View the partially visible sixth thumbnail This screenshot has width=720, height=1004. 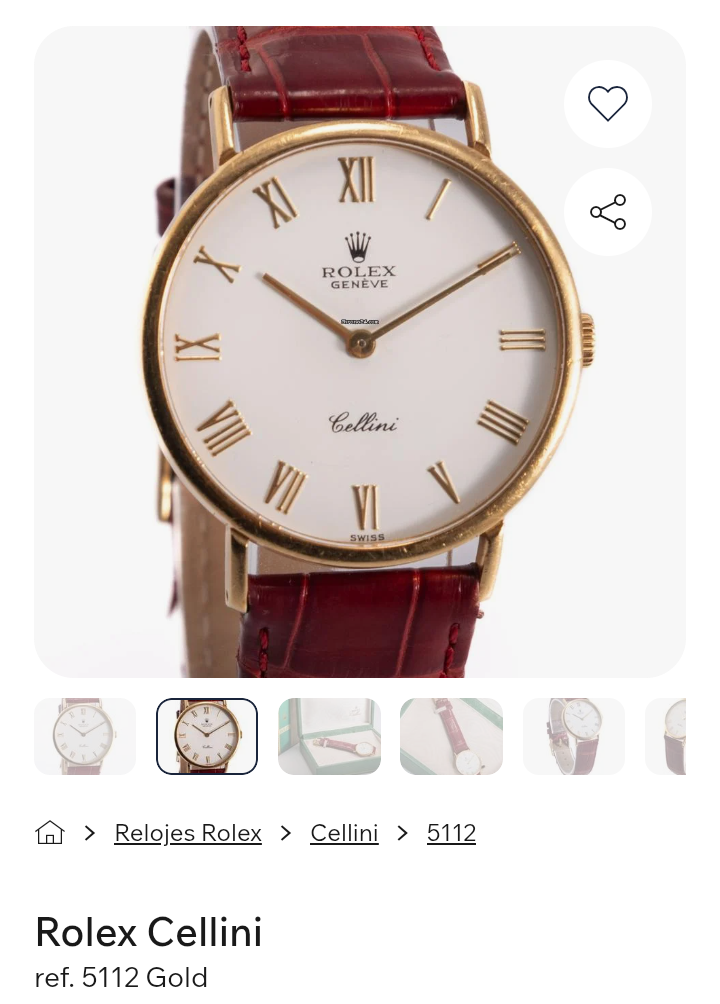tap(668, 736)
